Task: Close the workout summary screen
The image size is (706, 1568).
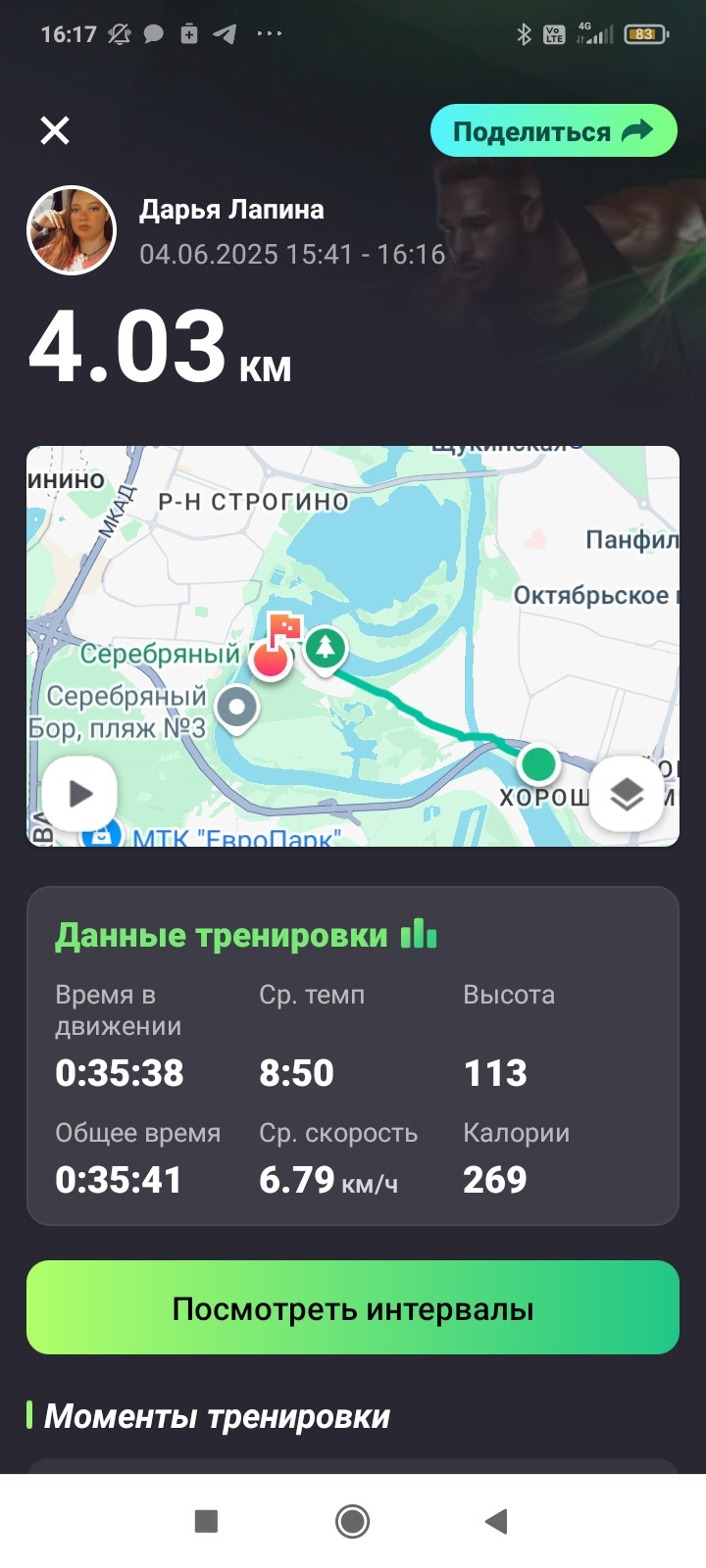Action: pos(55,130)
